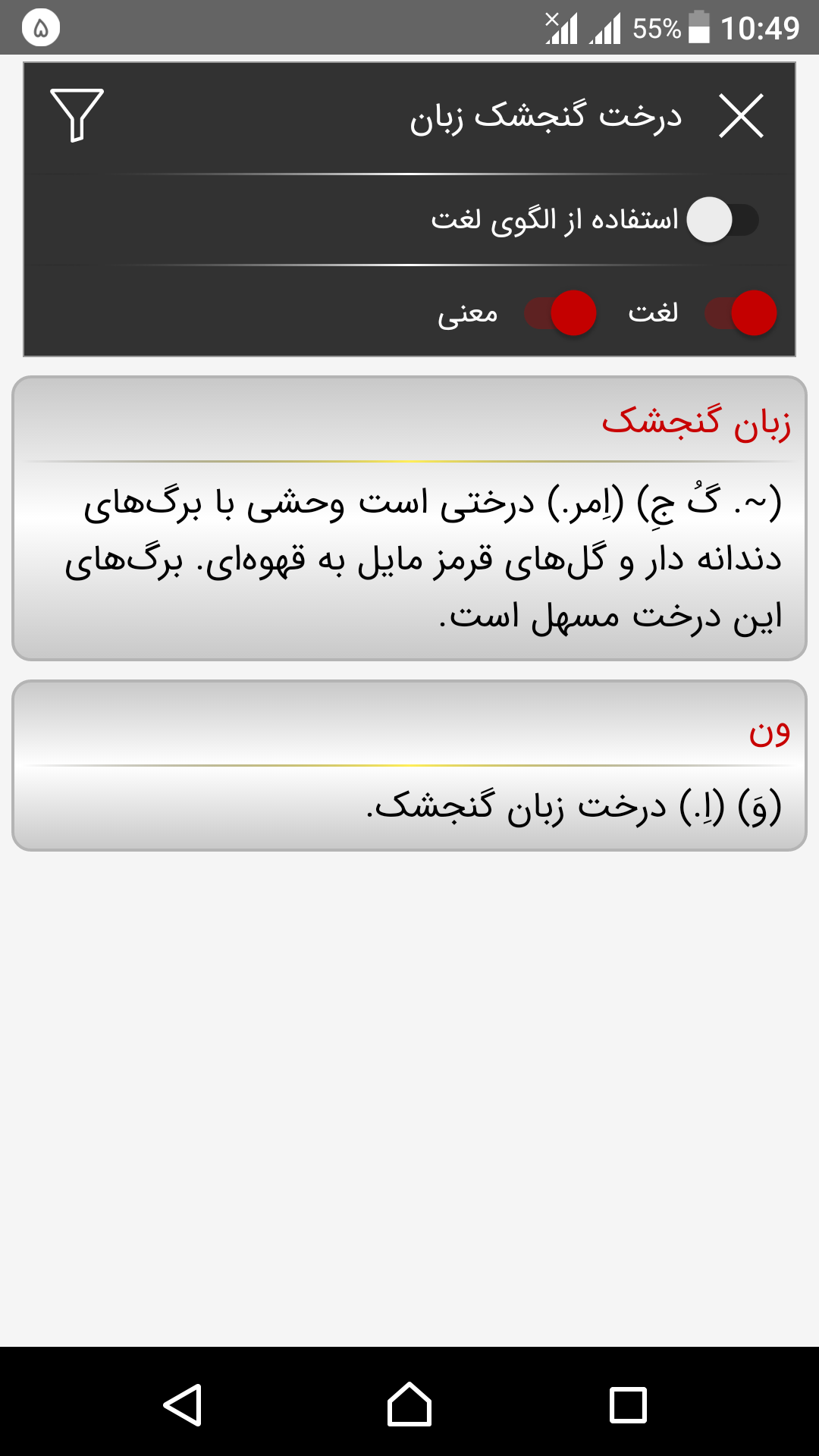Tap the filter funnel icon
Viewport: 819px width, 1456px height.
[77, 115]
